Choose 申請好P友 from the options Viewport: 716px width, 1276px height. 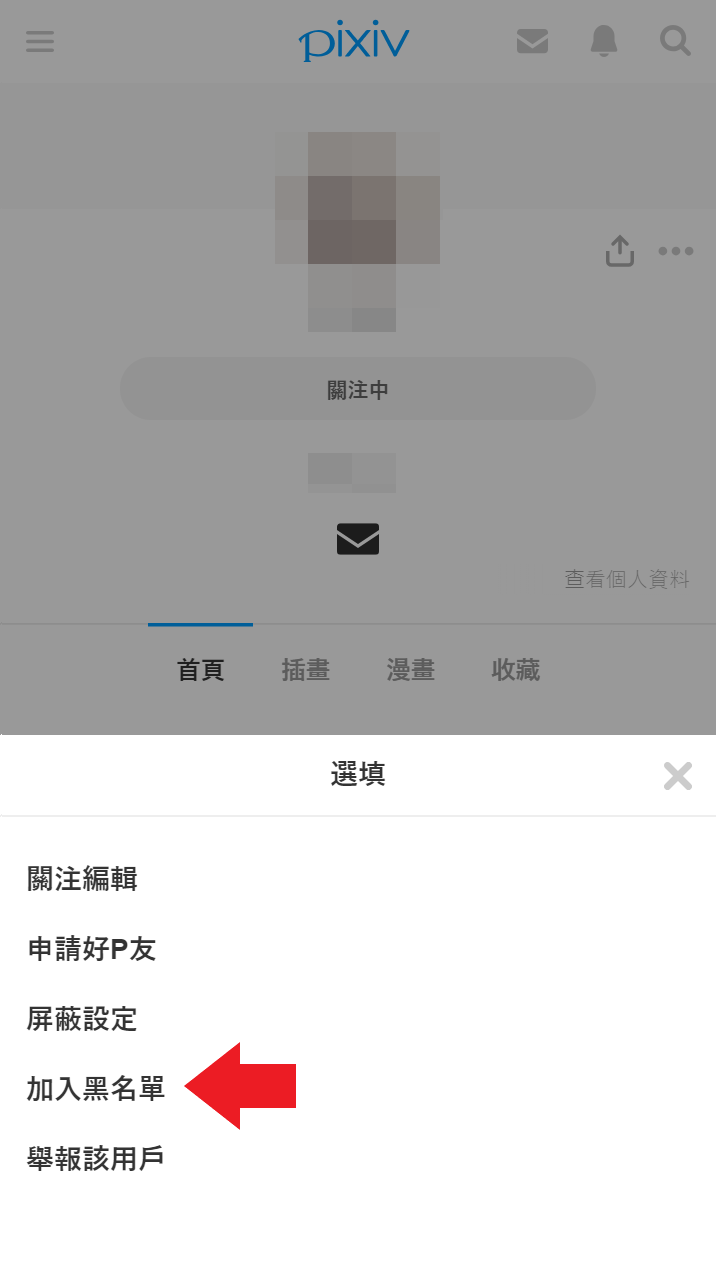click(x=92, y=949)
